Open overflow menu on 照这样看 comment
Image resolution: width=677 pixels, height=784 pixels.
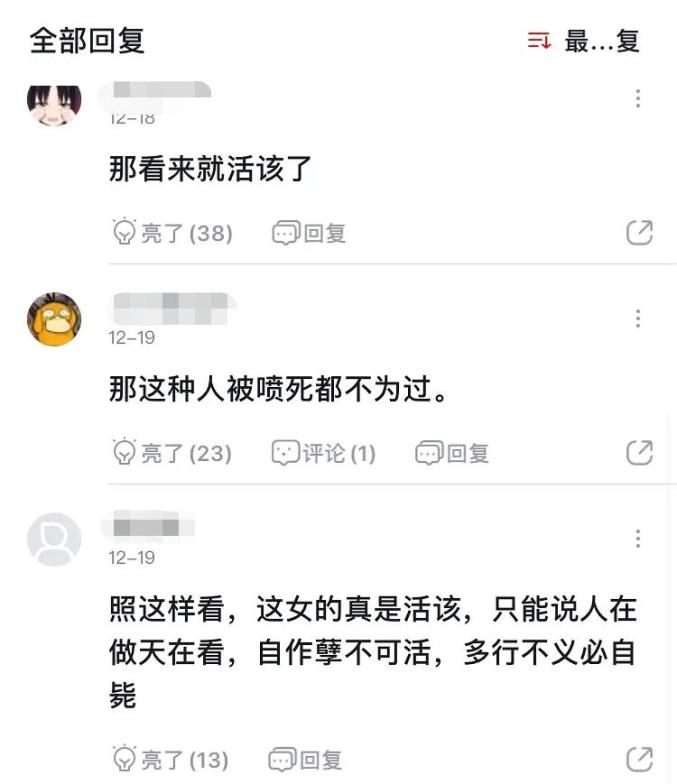coord(638,539)
